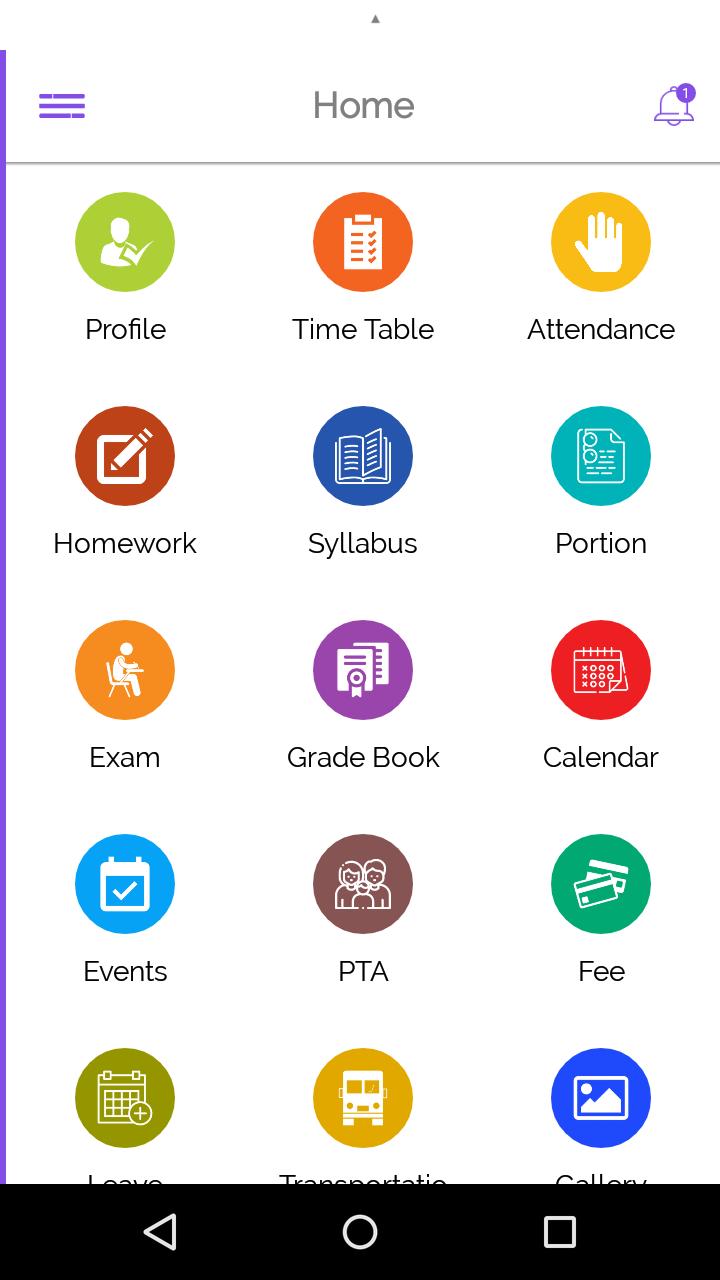This screenshot has height=1280, width=720.
Task: Open the Profile section
Action: click(125, 242)
